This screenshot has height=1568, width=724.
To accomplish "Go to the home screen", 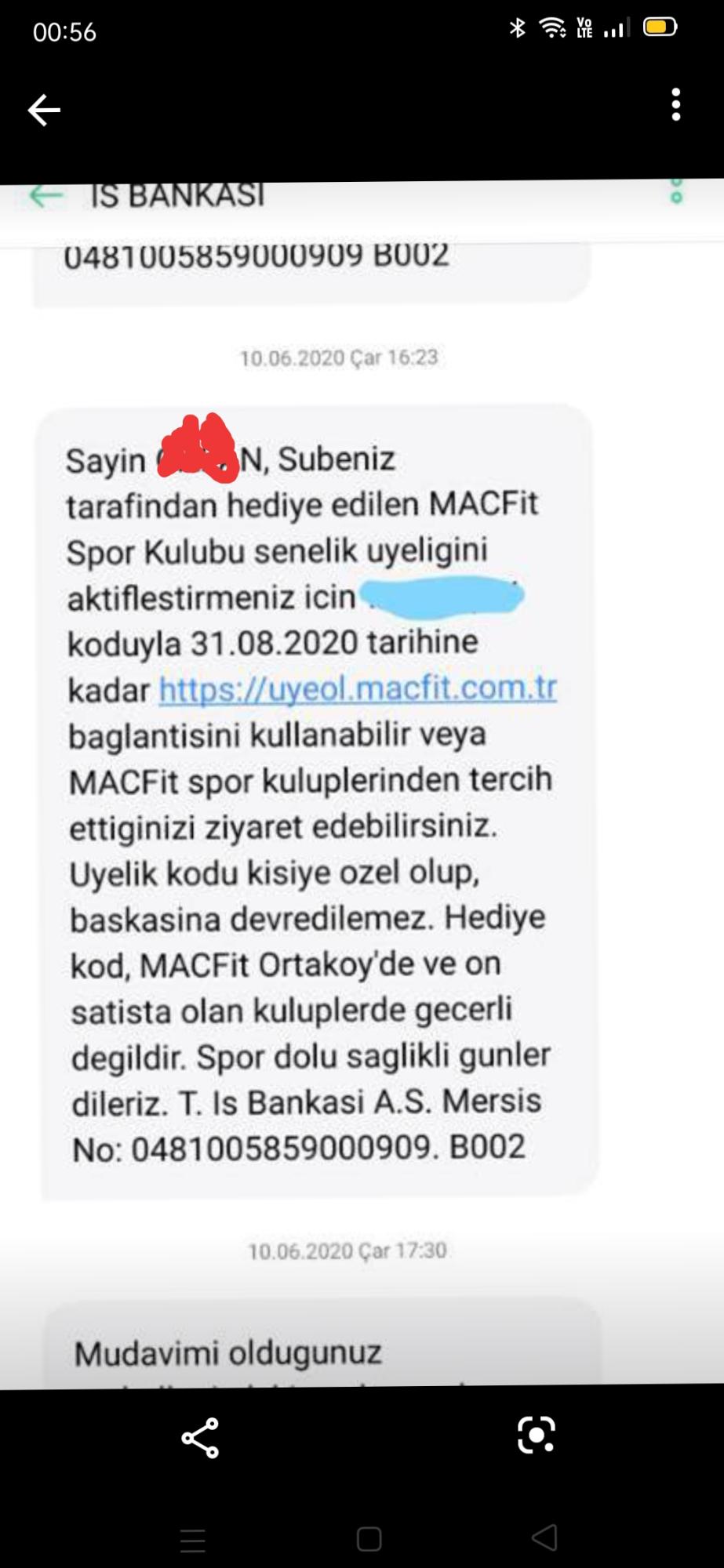I will coord(369,1538).
